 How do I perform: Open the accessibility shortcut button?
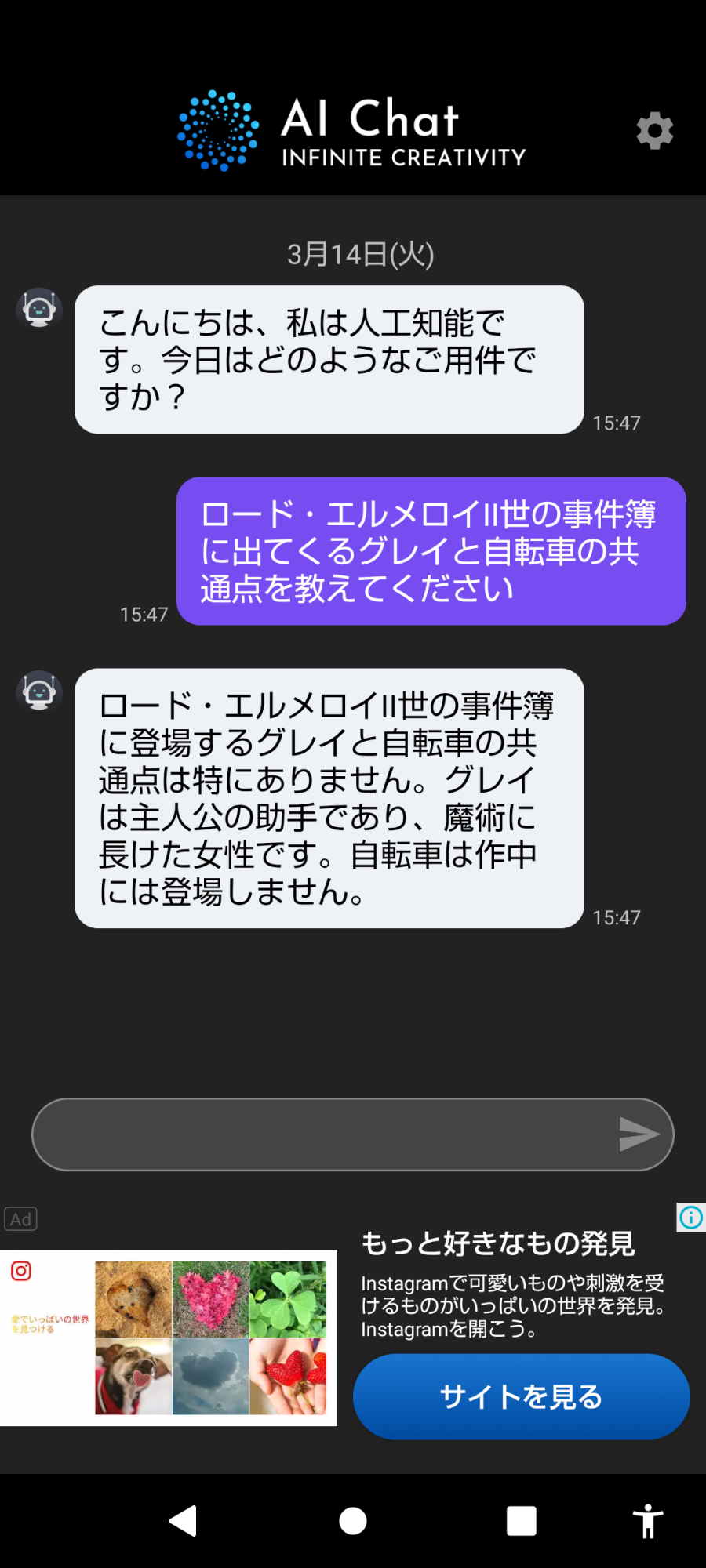pyautogui.click(x=648, y=1521)
